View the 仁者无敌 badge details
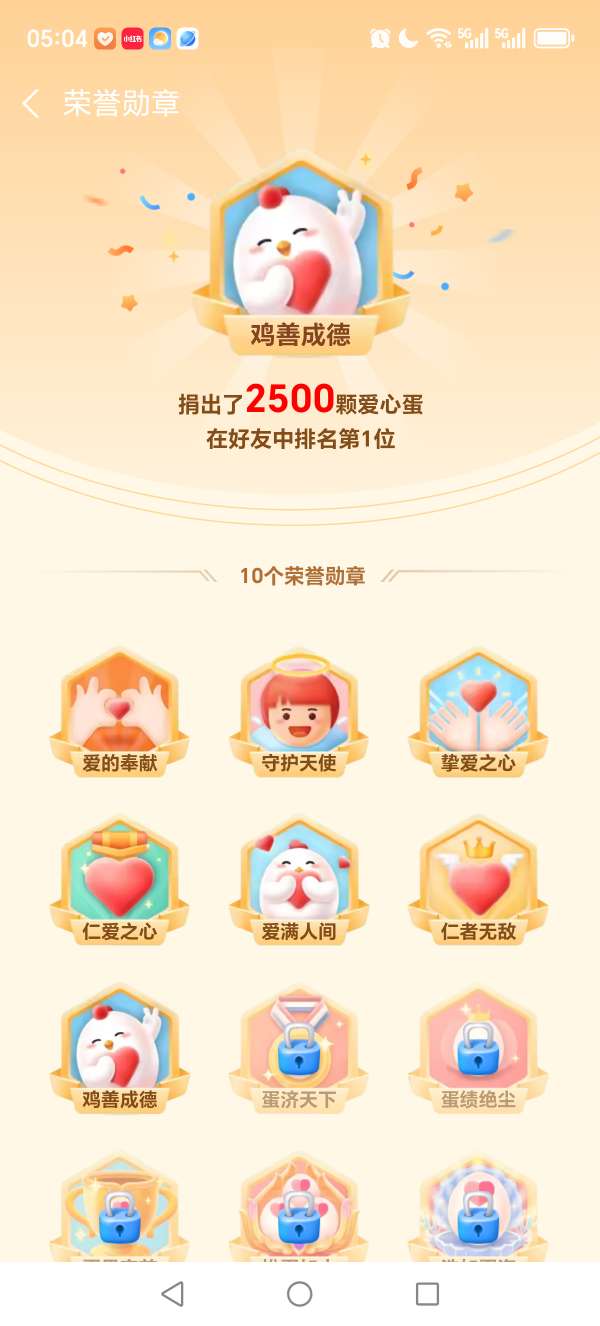 pyautogui.click(x=478, y=881)
